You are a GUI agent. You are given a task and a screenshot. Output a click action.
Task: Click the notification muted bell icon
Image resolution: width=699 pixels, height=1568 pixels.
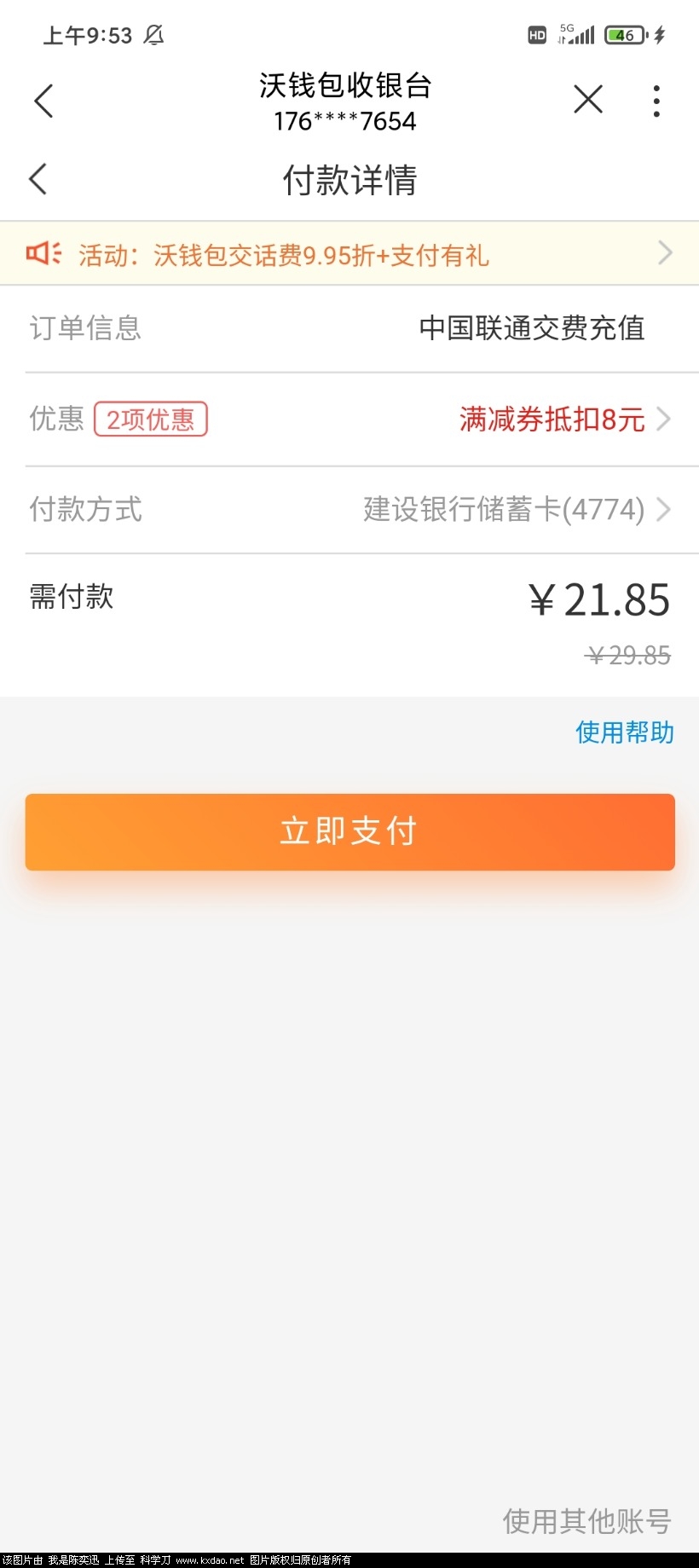click(154, 35)
